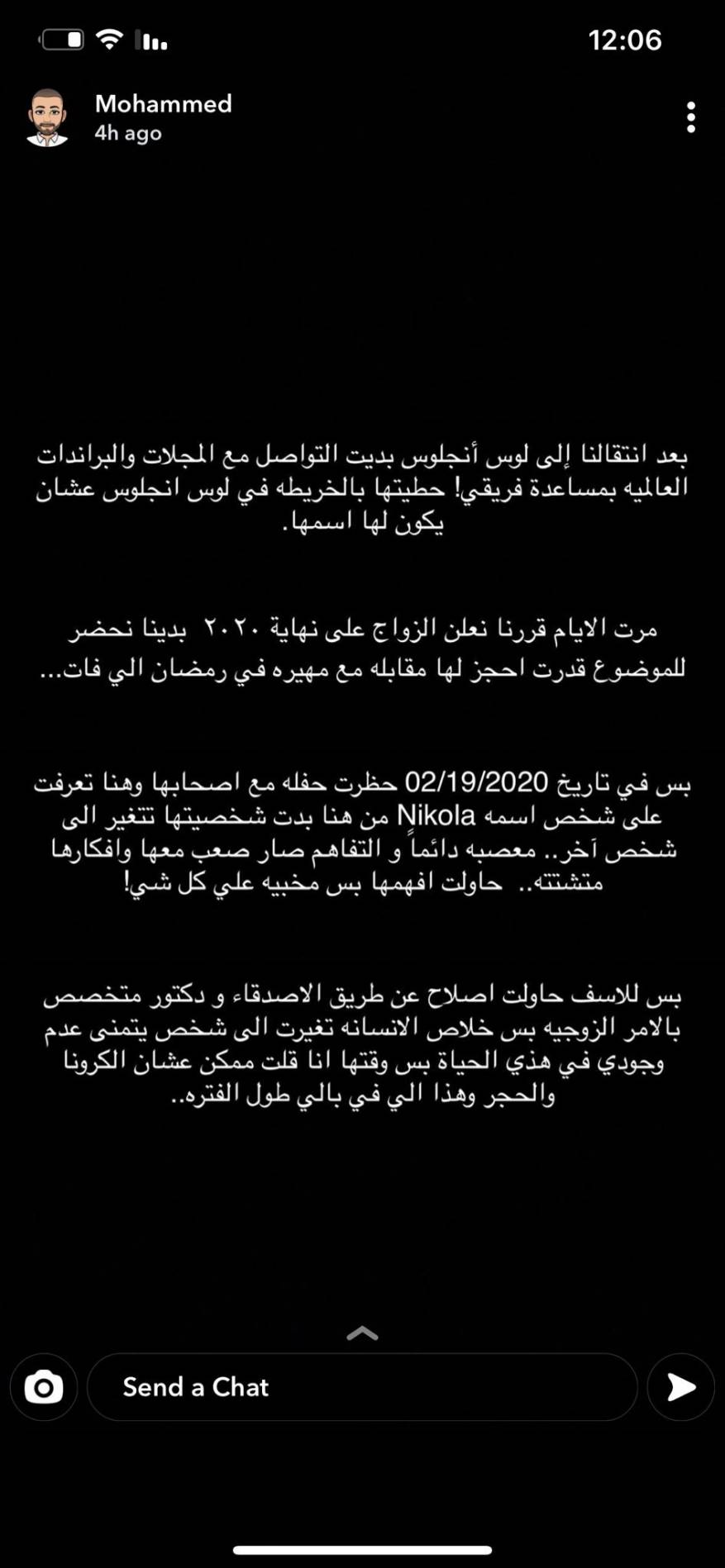Image resolution: width=725 pixels, height=1568 pixels.
Task: Share this story with the arrow button
Action: [680, 1387]
